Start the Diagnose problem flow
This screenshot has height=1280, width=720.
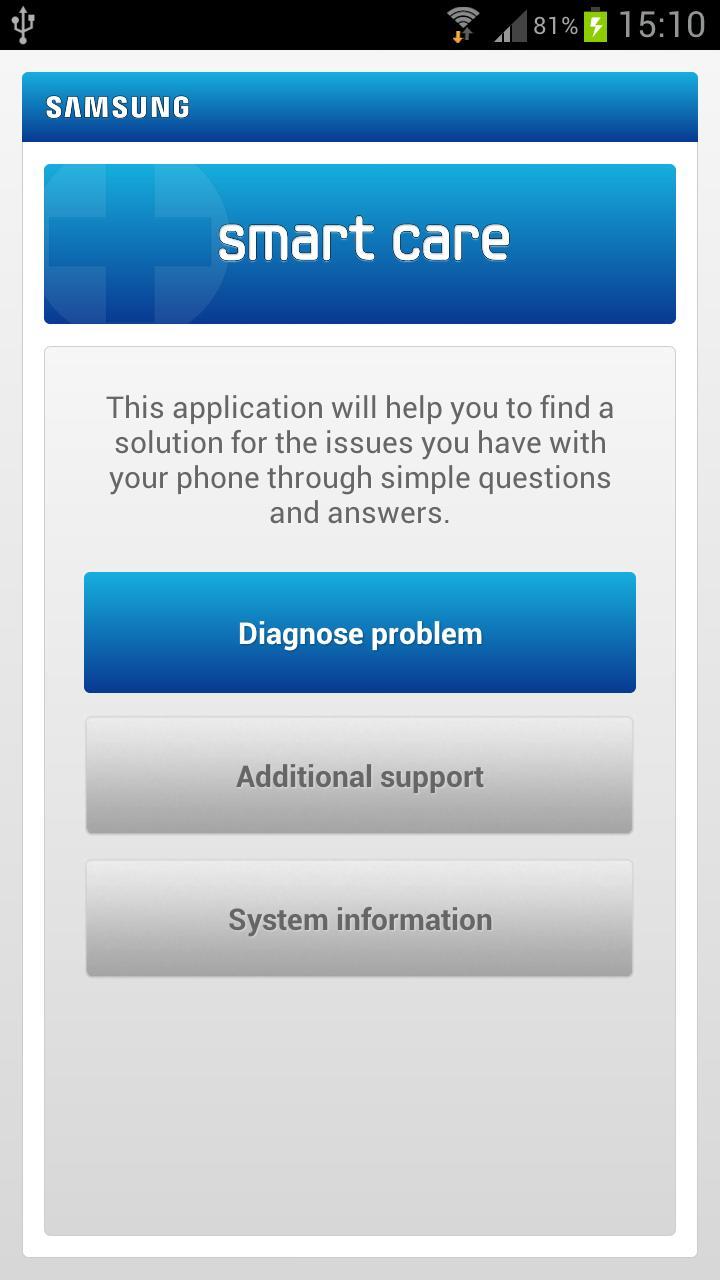[360, 633]
